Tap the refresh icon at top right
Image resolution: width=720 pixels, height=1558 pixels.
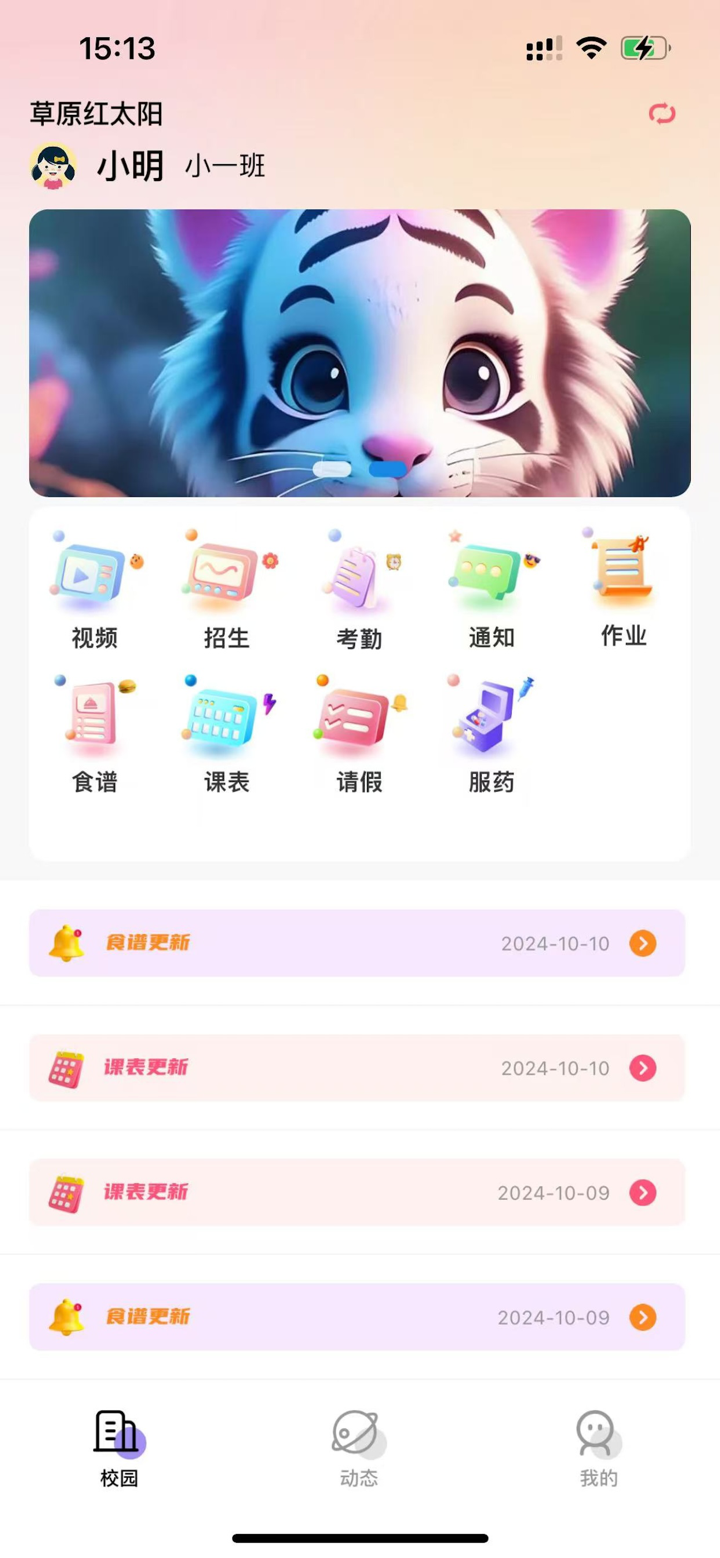pyautogui.click(x=661, y=115)
